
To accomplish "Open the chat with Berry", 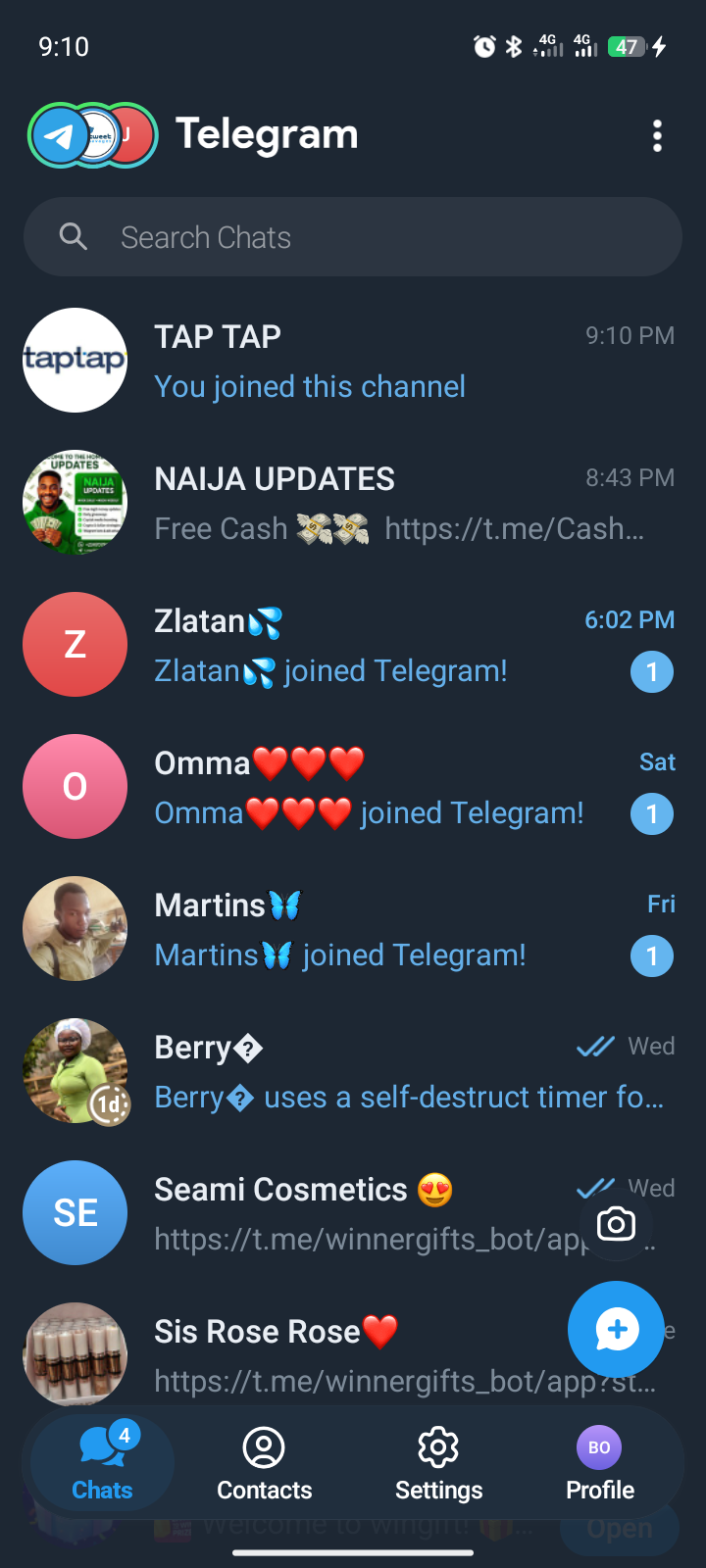I will click(x=353, y=1071).
